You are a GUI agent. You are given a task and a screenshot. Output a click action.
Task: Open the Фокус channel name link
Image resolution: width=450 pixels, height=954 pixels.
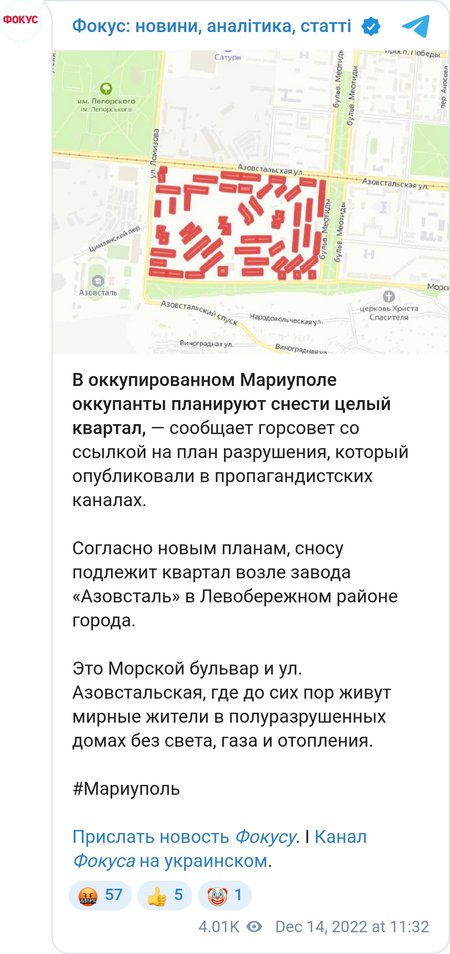[x=212, y=26]
